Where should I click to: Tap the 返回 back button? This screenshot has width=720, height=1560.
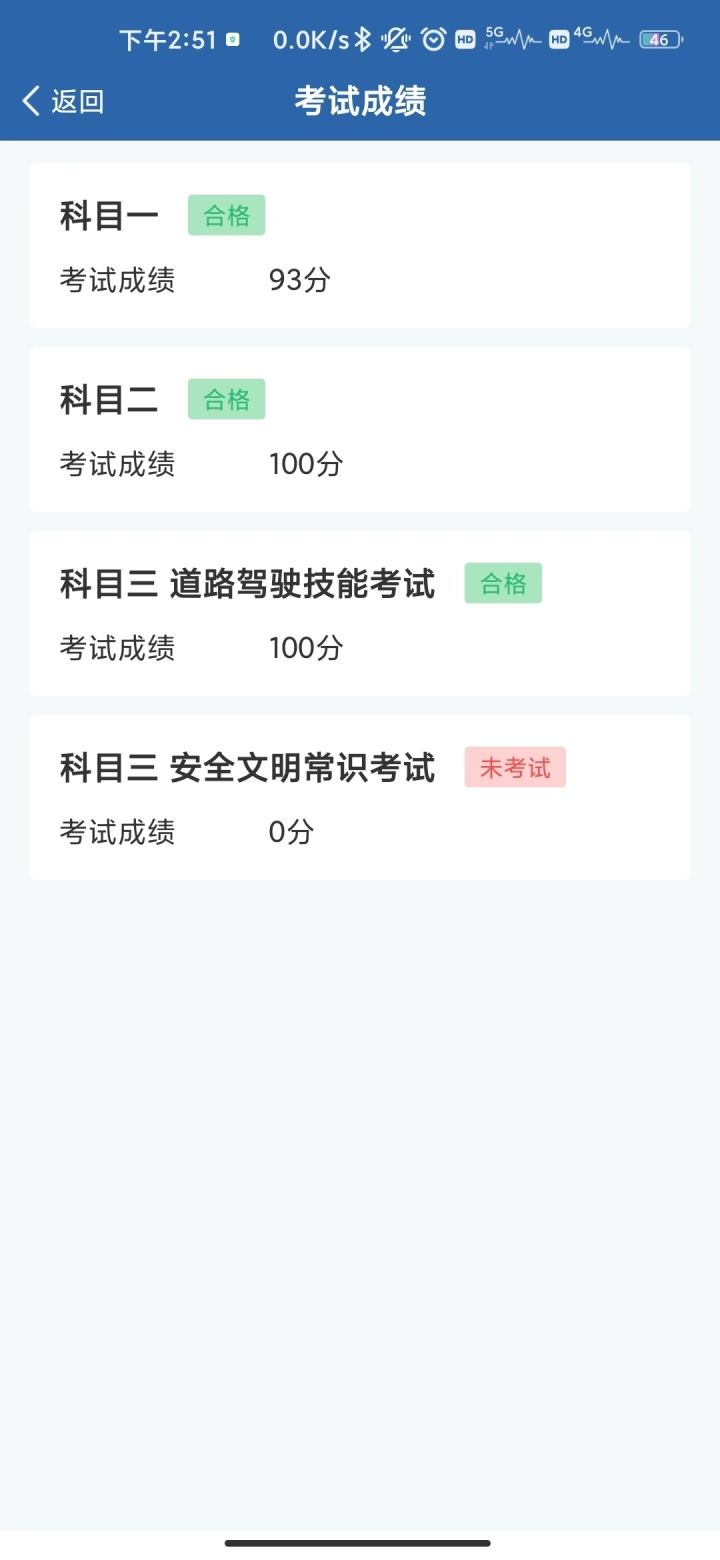[x=63, y=101]
